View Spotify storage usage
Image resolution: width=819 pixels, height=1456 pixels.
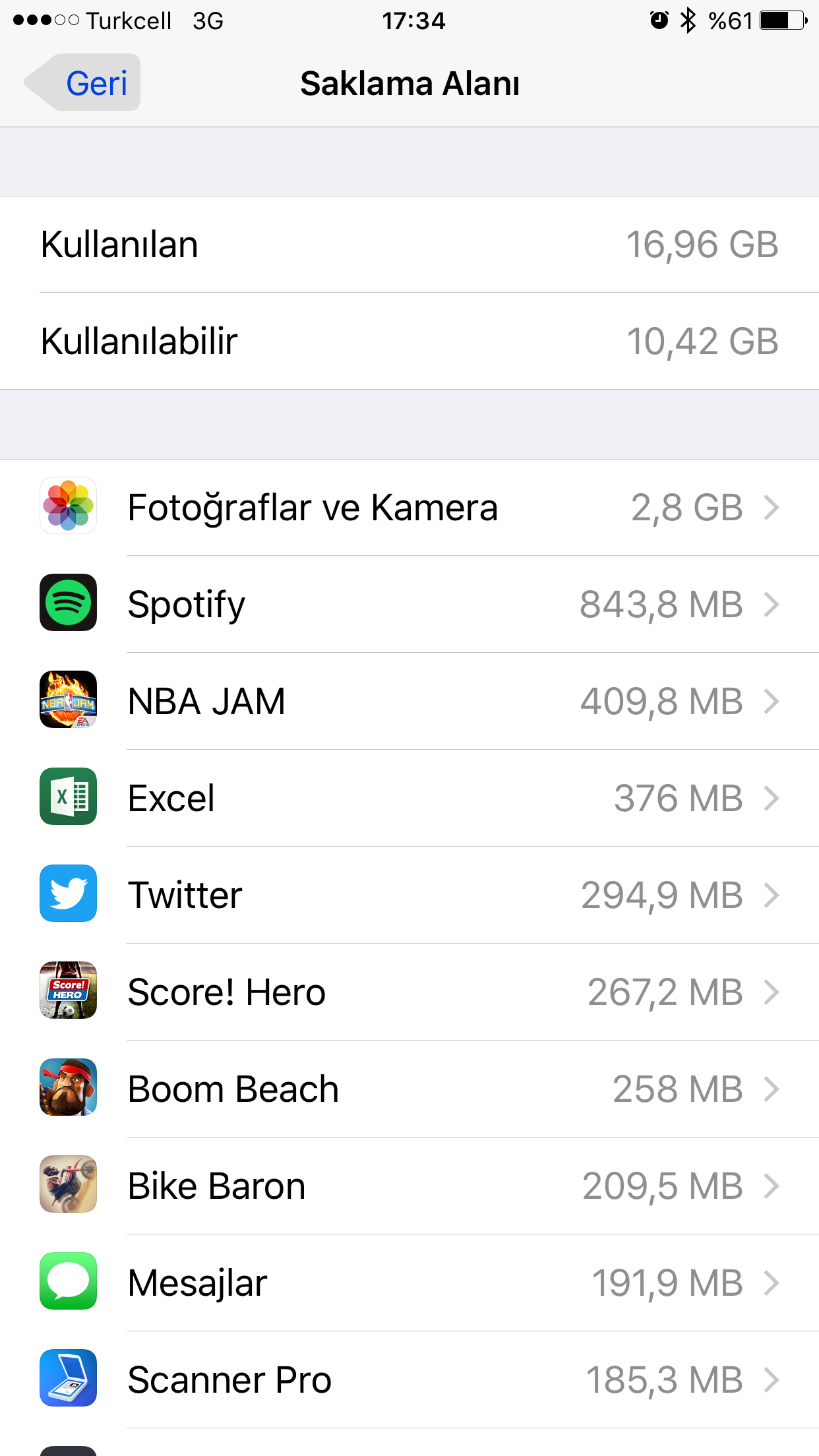409,605
